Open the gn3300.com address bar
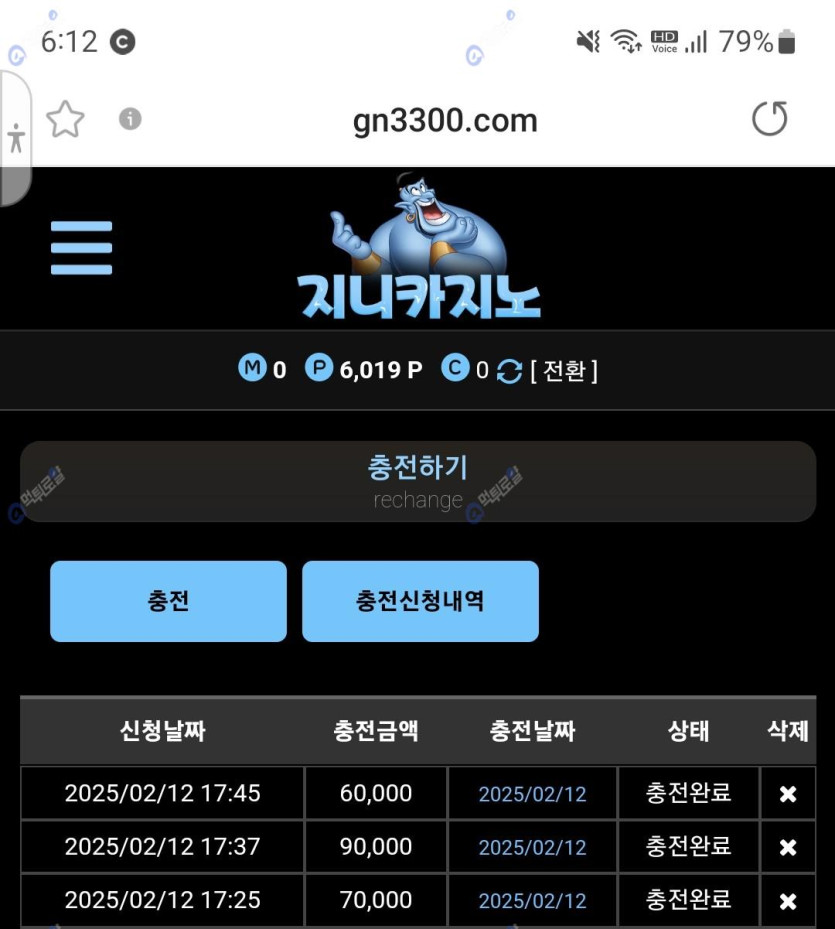The width and height of the screenshot is (835, 929). click(x=445, y=121)
